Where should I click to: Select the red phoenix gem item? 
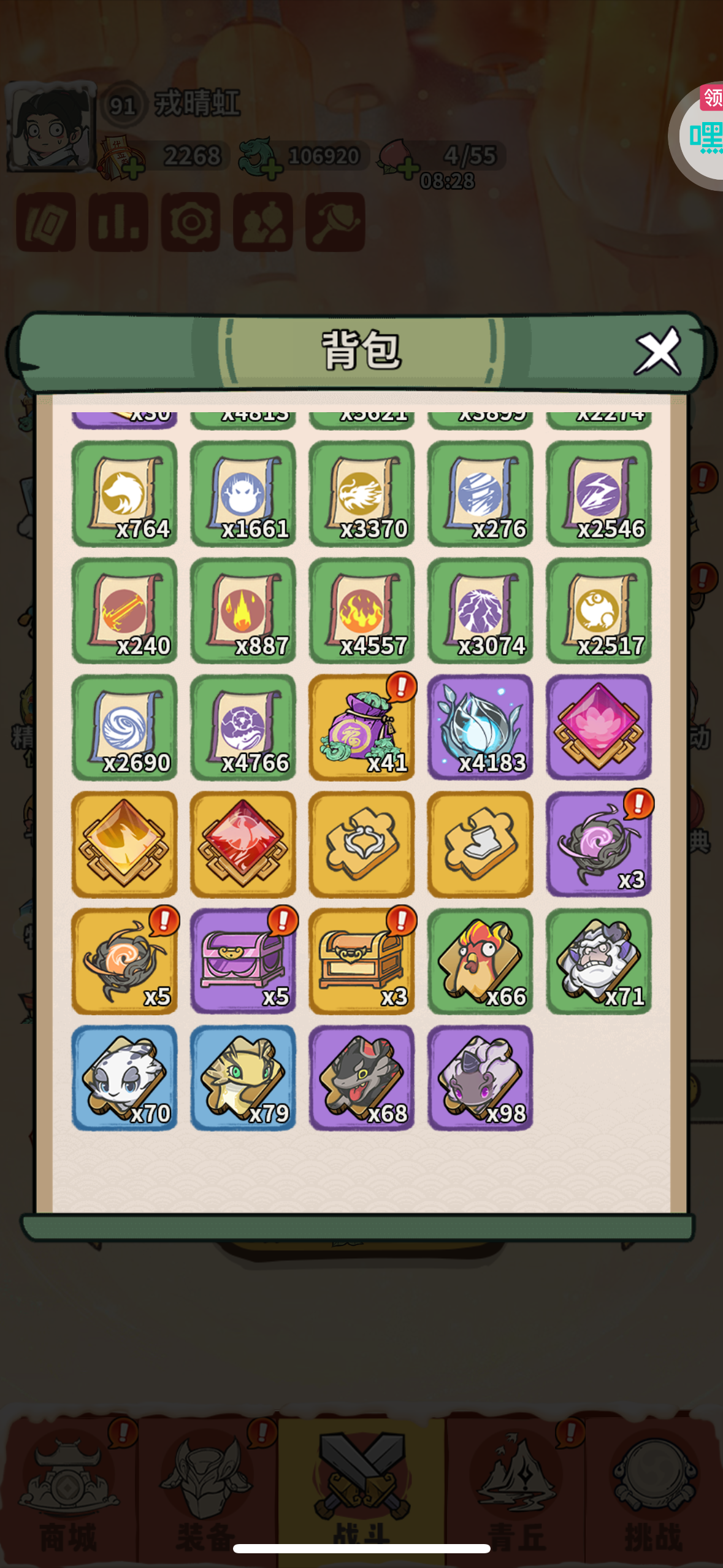click(x=243, y=844)
